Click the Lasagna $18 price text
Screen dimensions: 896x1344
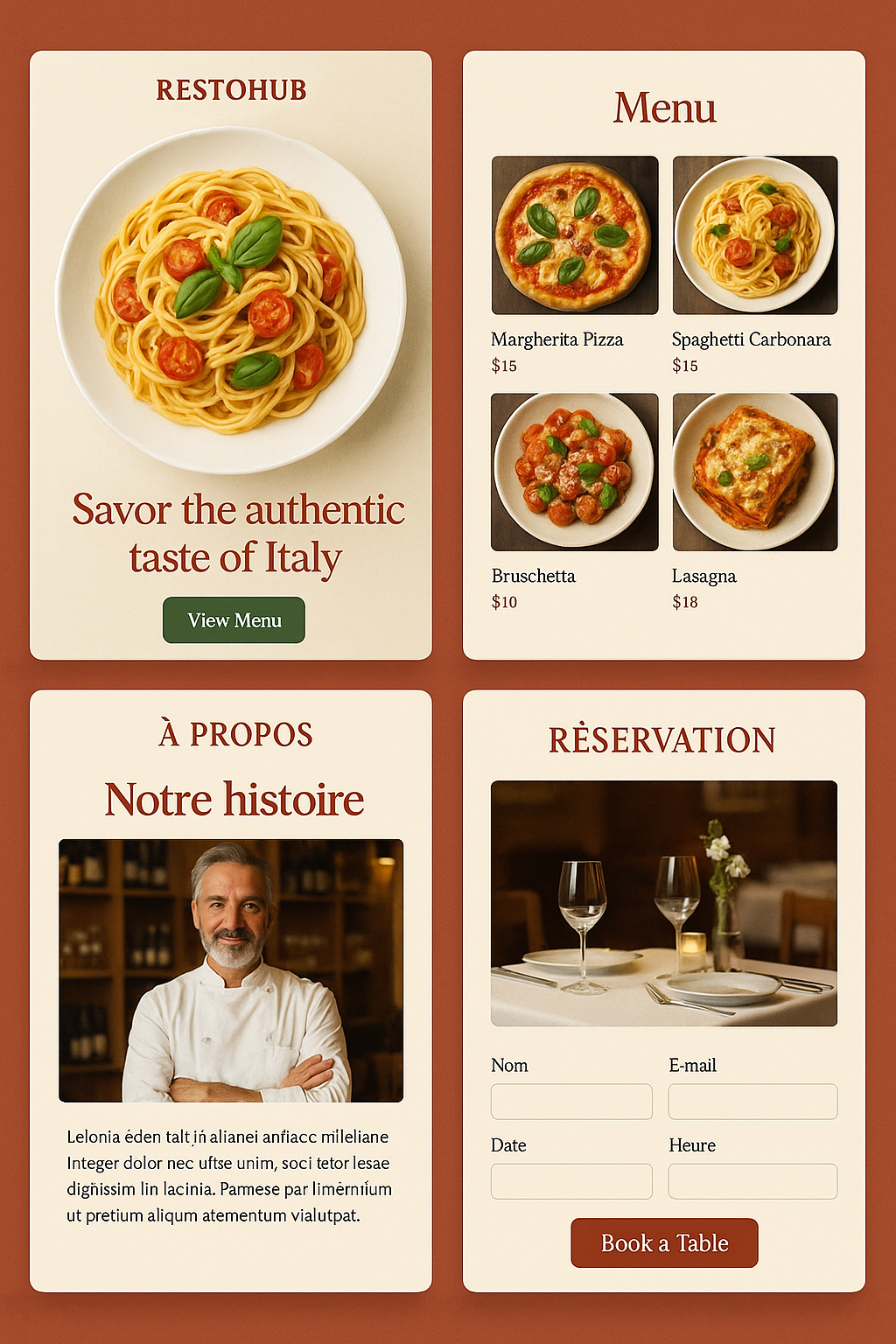click(x=683, y=601)
